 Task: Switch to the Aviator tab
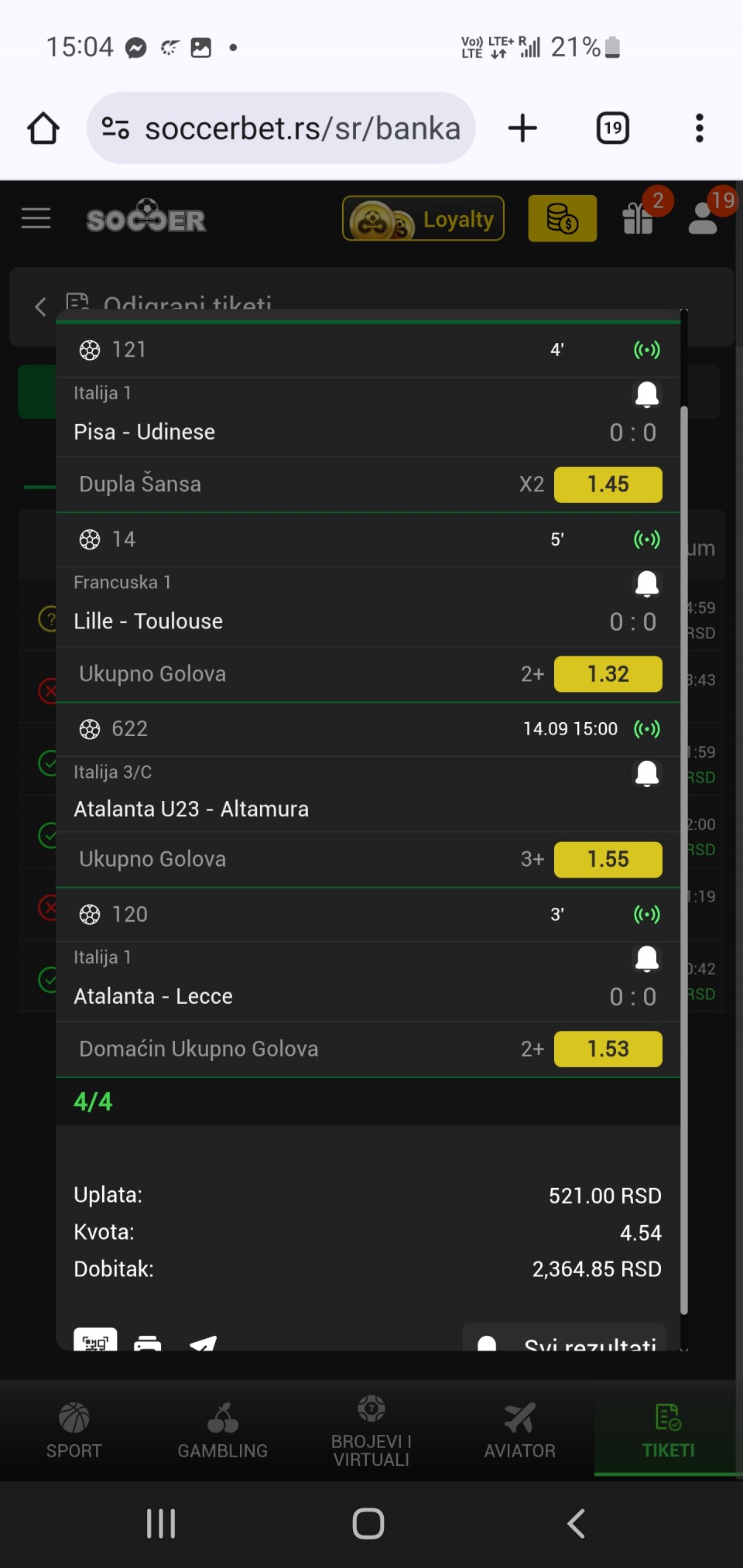(520, 1431)
